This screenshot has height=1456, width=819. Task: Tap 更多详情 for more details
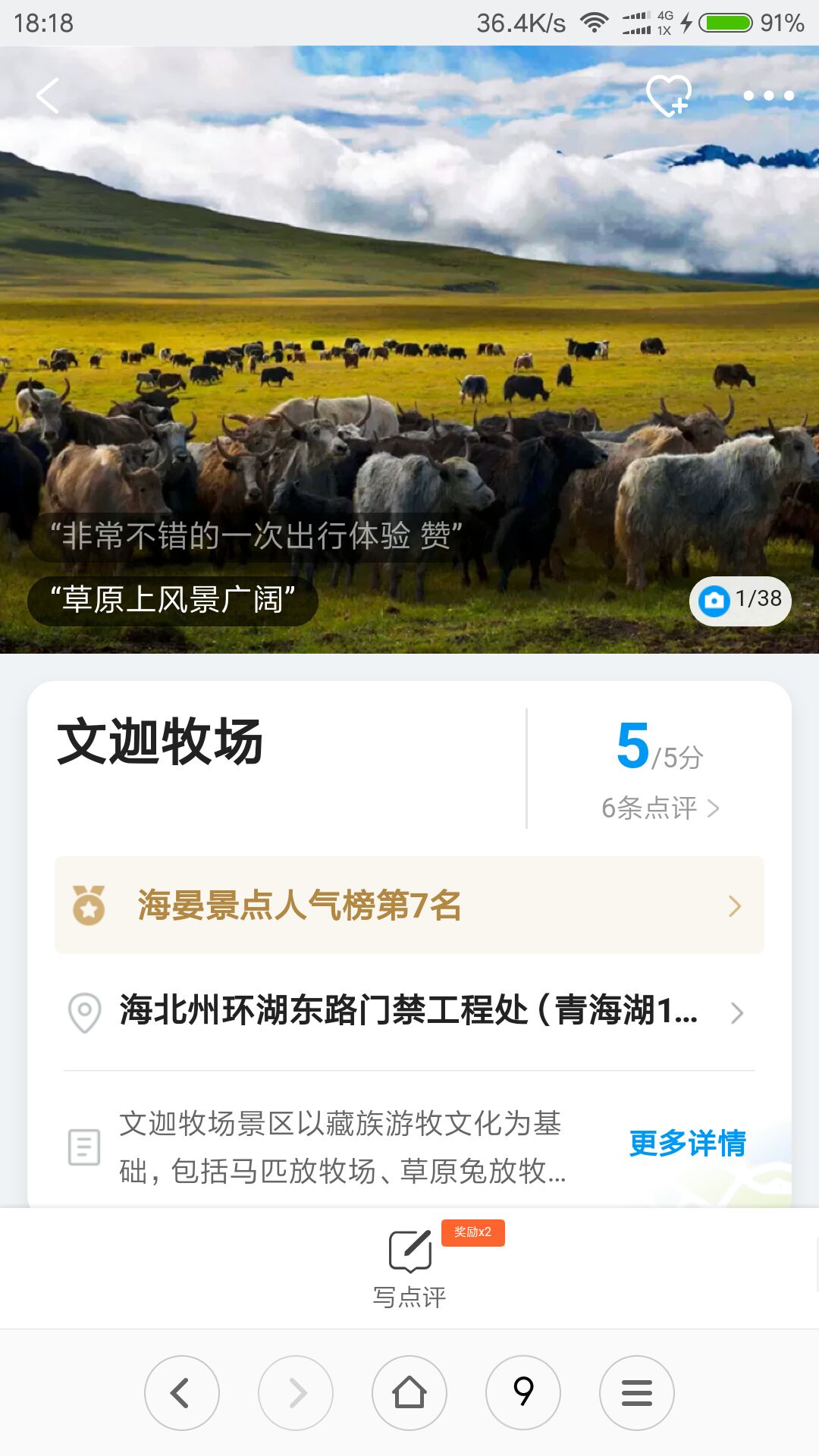click(687, 1144)
